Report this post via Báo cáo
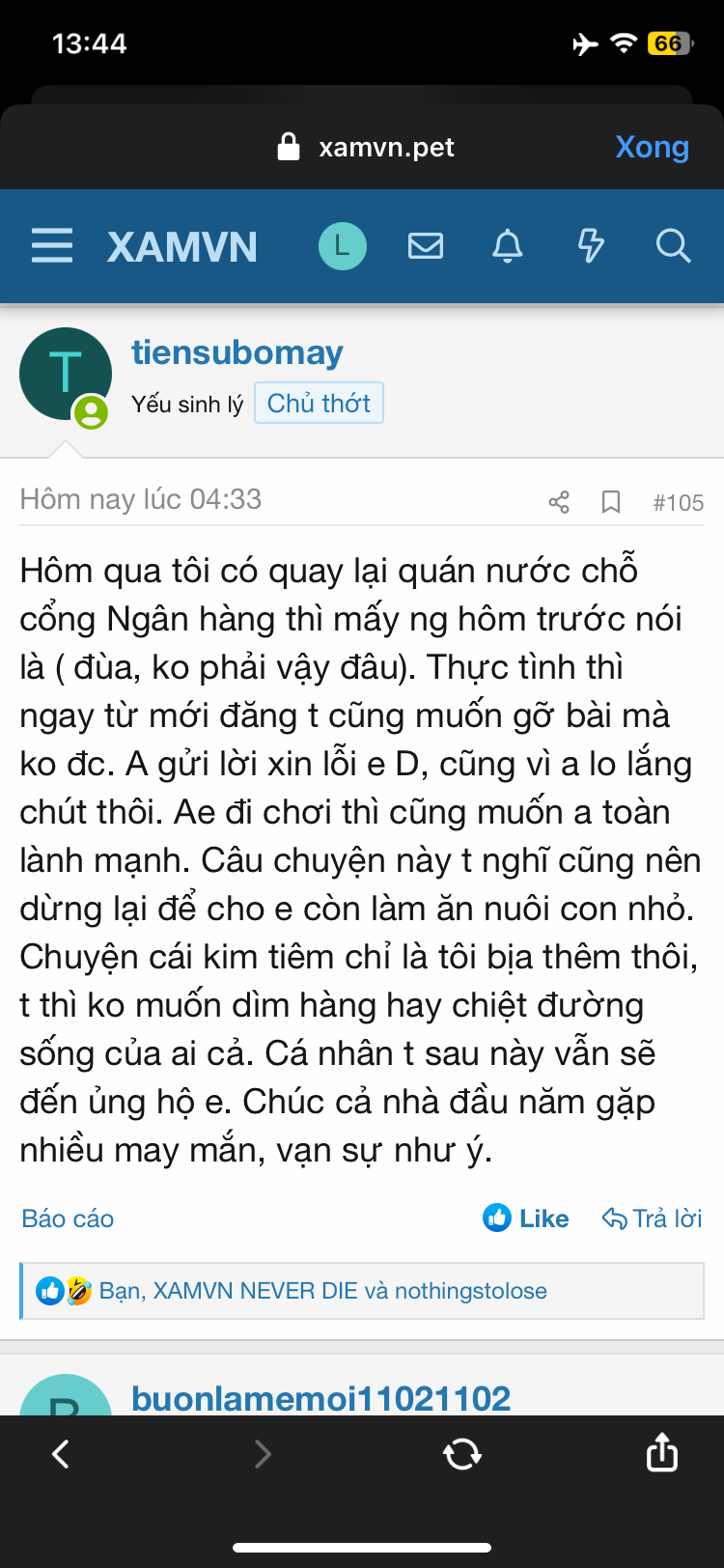The height and width of the screenshot is (1568, 724). [x=68, y=1218]
